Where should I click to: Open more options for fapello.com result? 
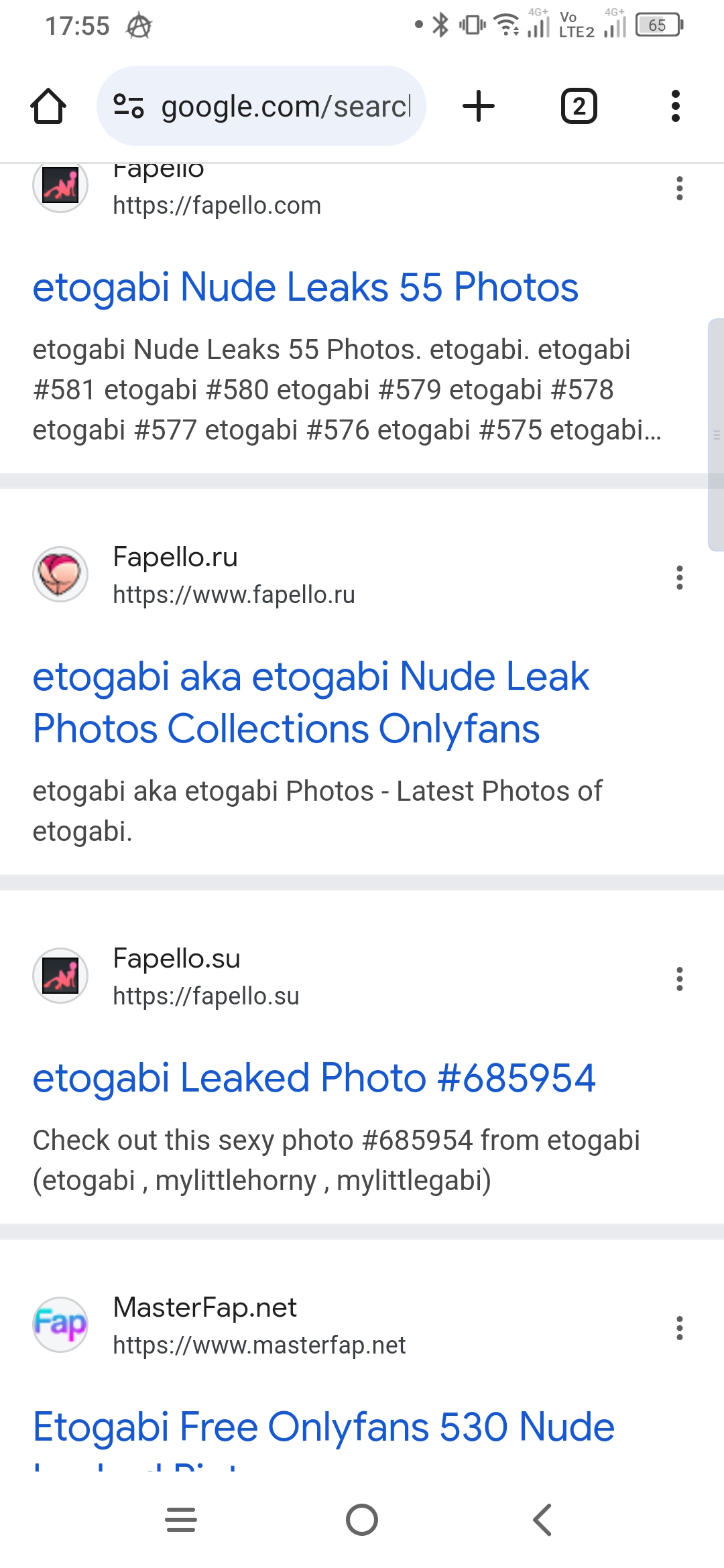pos(680,188)
